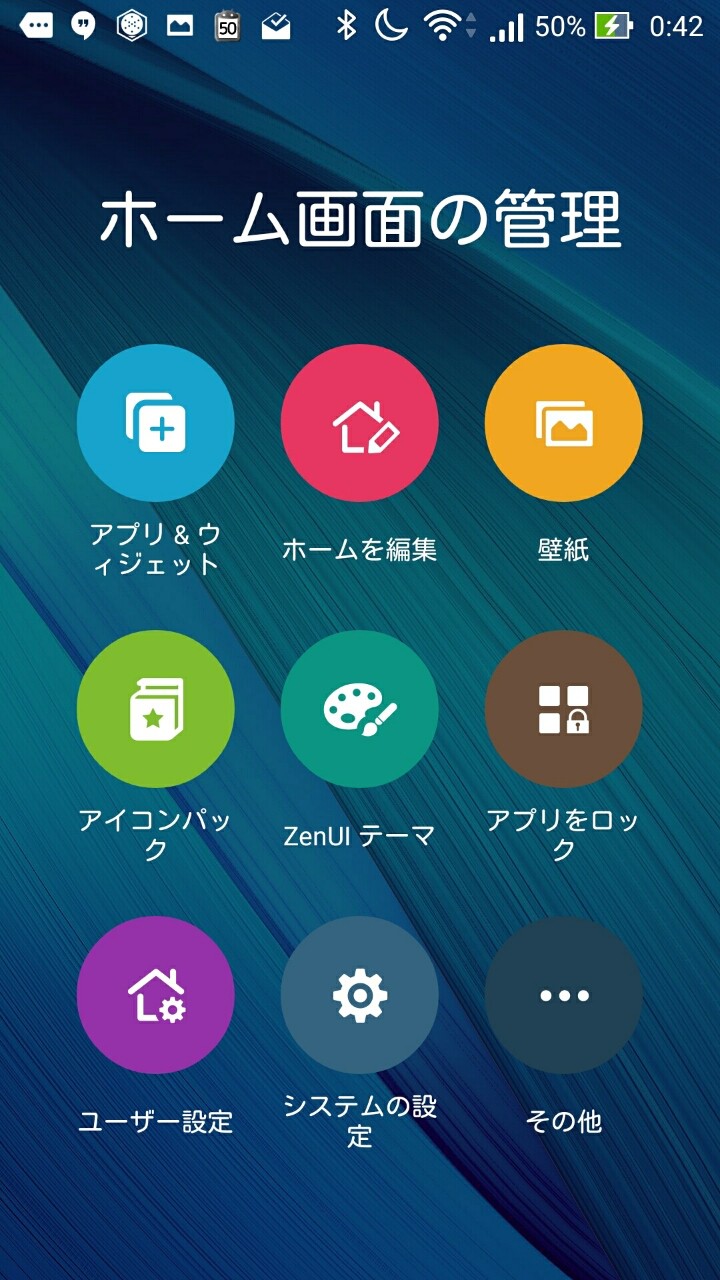Open ZenUI テーマ themes
Screen dimensions: 720x1280
[x=360, y=709]
